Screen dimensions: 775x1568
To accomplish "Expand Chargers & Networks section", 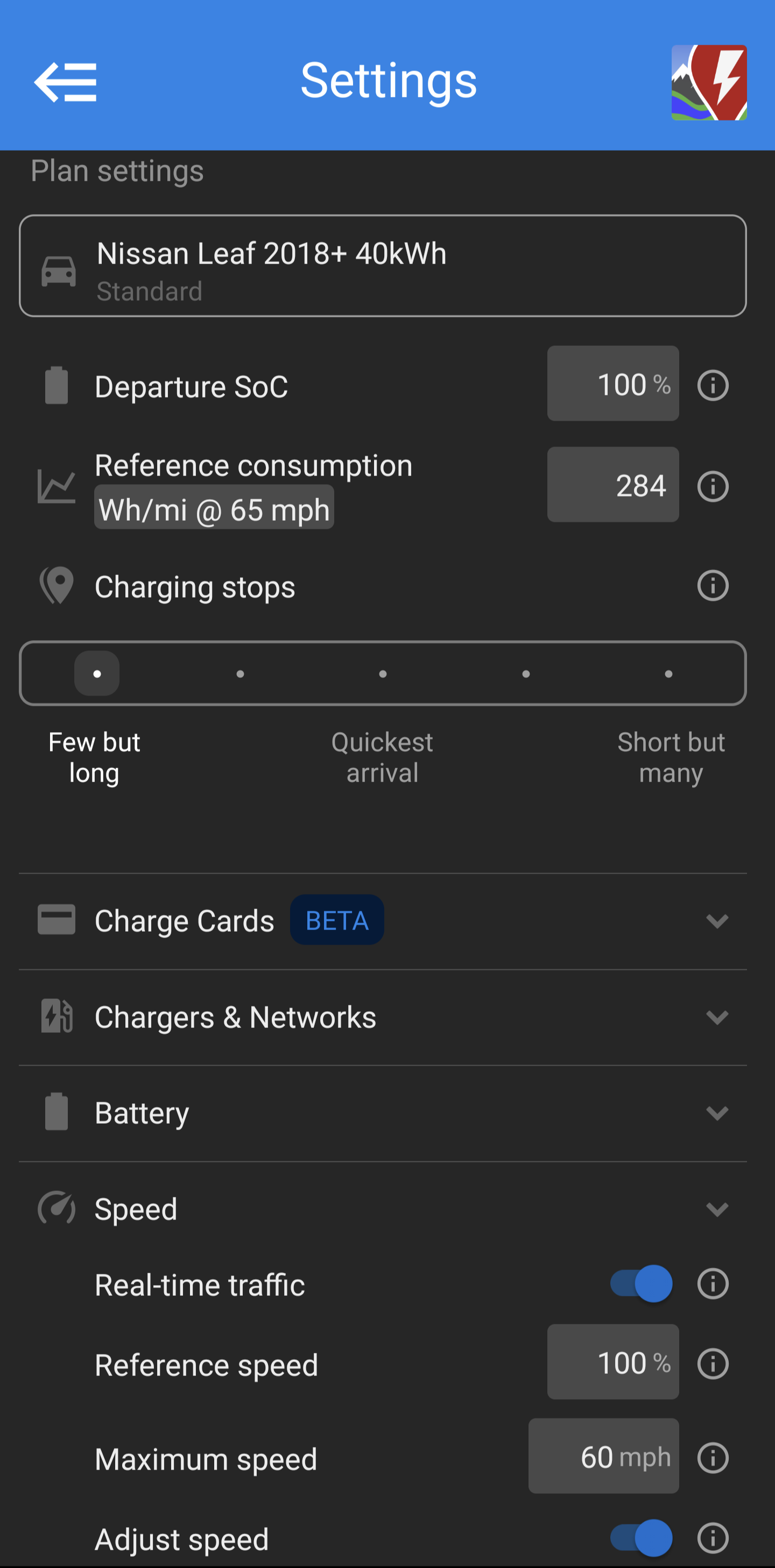I will pos(716,1017).
